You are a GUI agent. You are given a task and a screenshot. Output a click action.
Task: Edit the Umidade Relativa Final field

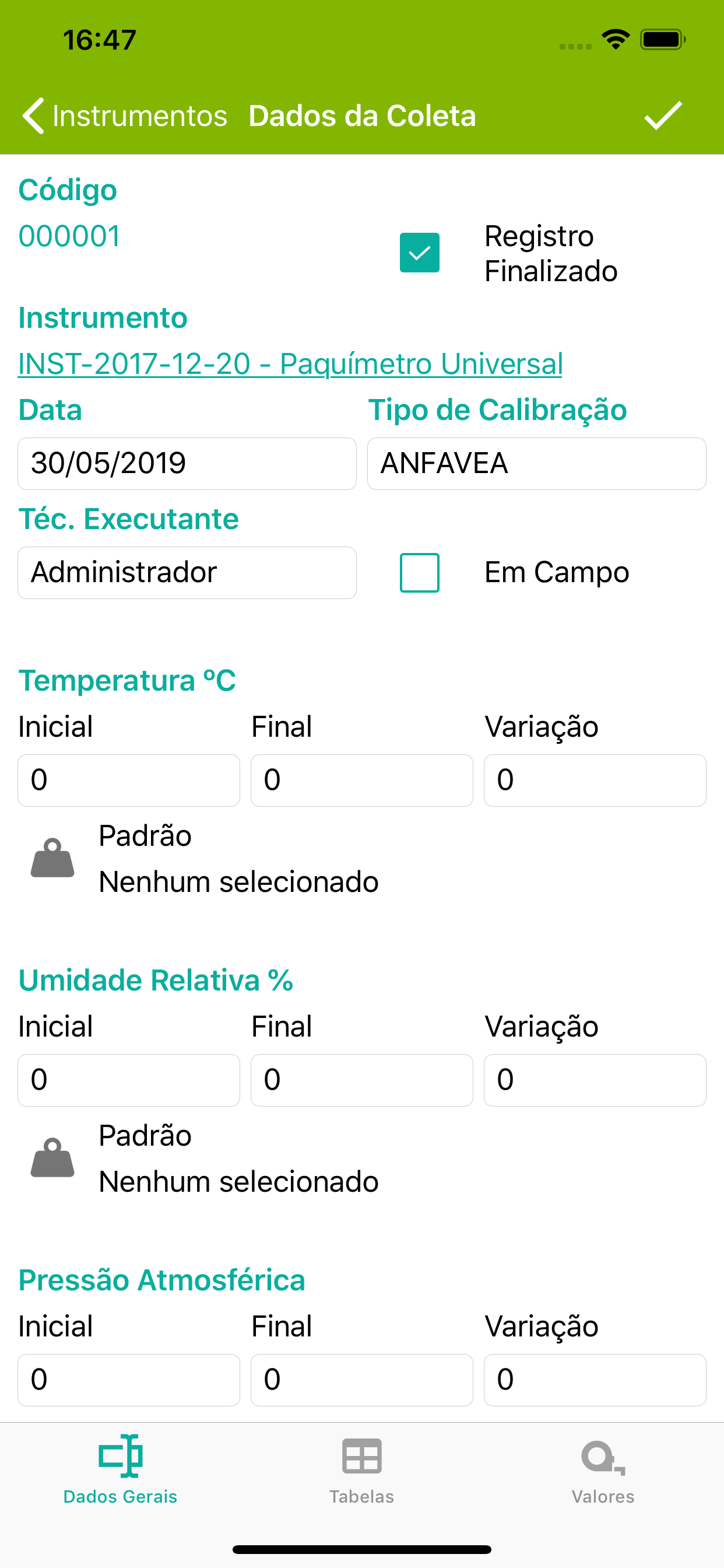(361, 1080)
